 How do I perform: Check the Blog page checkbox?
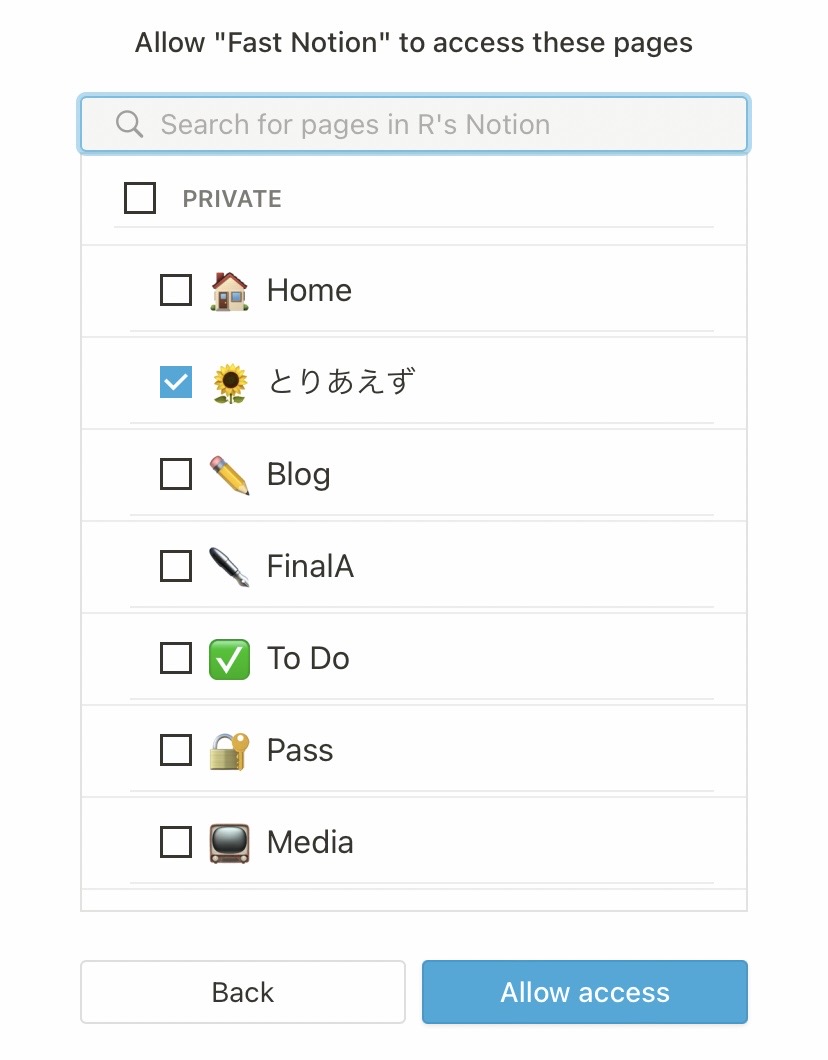(x=175, y=474)
